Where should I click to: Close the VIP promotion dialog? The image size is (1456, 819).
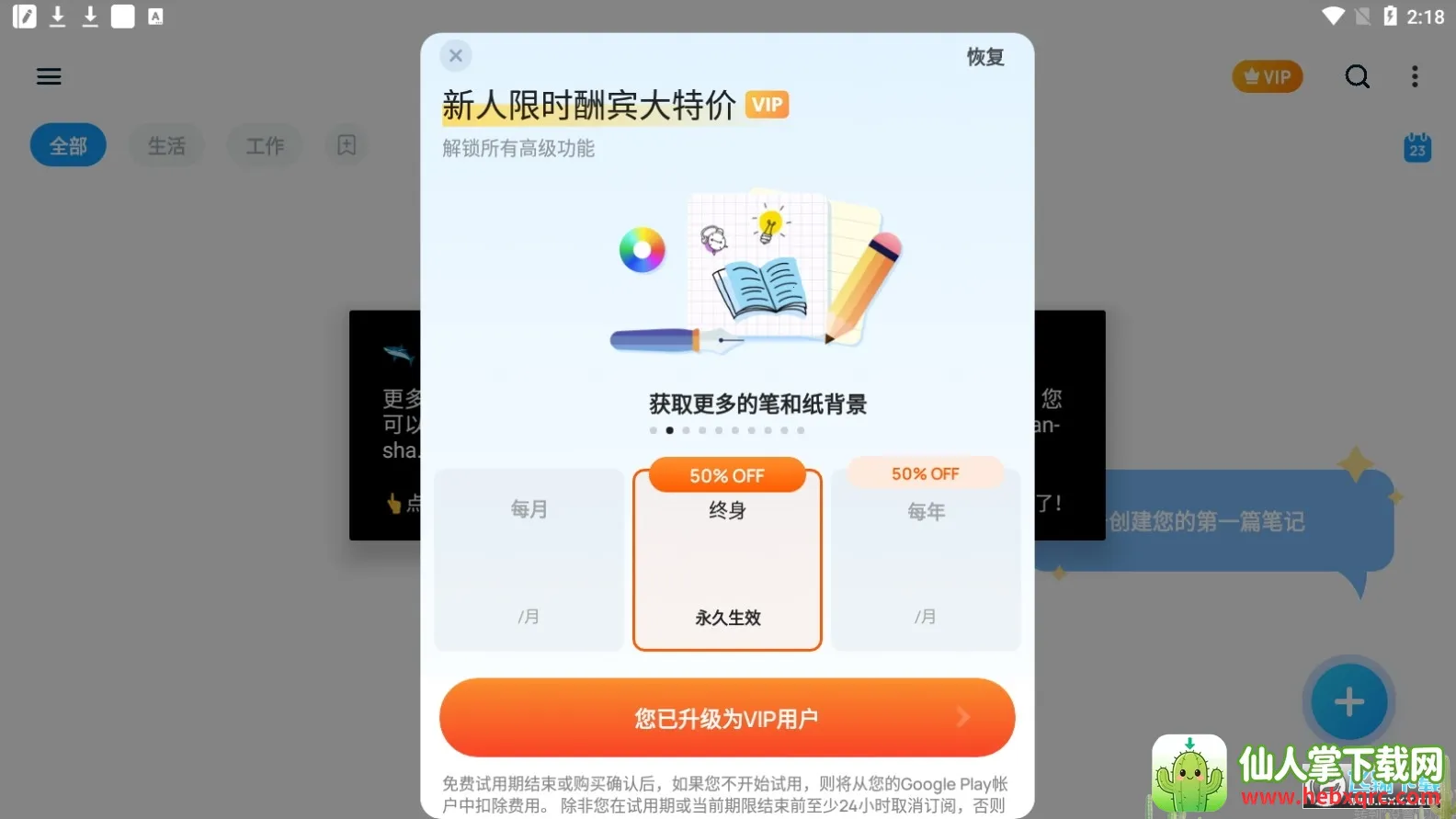click(455, 56)
